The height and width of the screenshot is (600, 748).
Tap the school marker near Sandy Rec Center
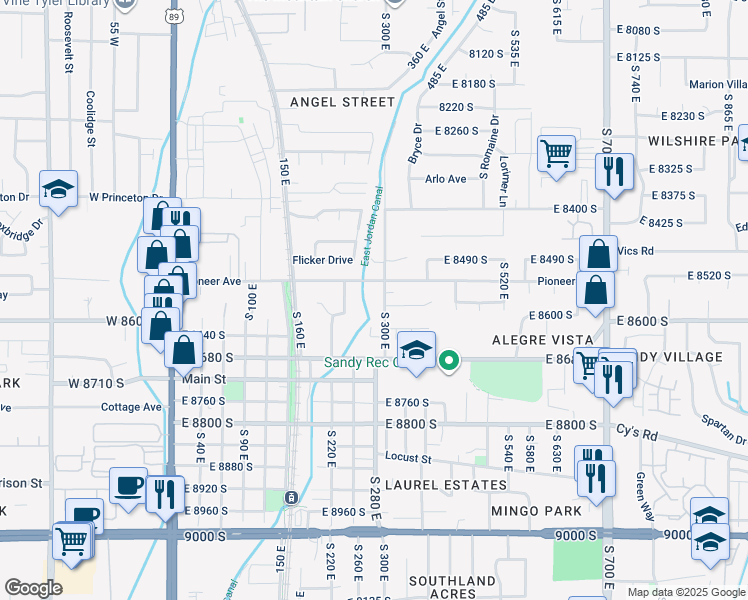[416, 350]
